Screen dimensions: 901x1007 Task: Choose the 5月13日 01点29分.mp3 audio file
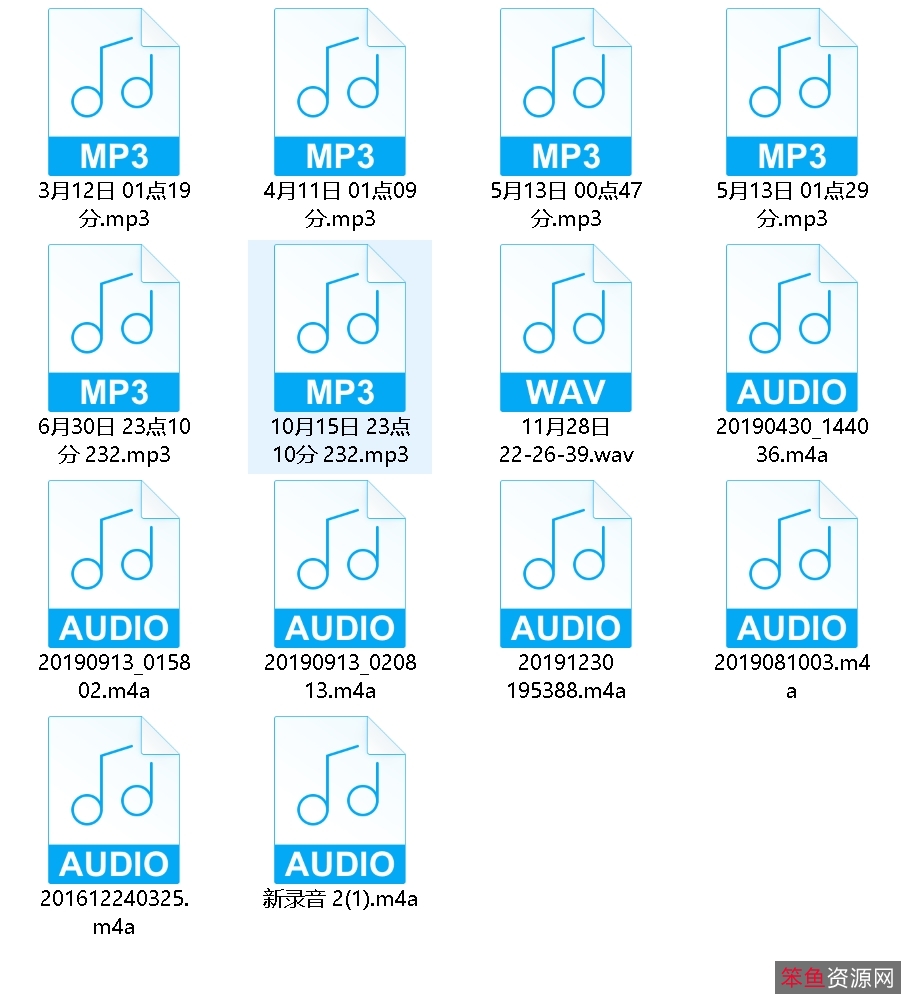pyautogui.click(x=792, y=93)
